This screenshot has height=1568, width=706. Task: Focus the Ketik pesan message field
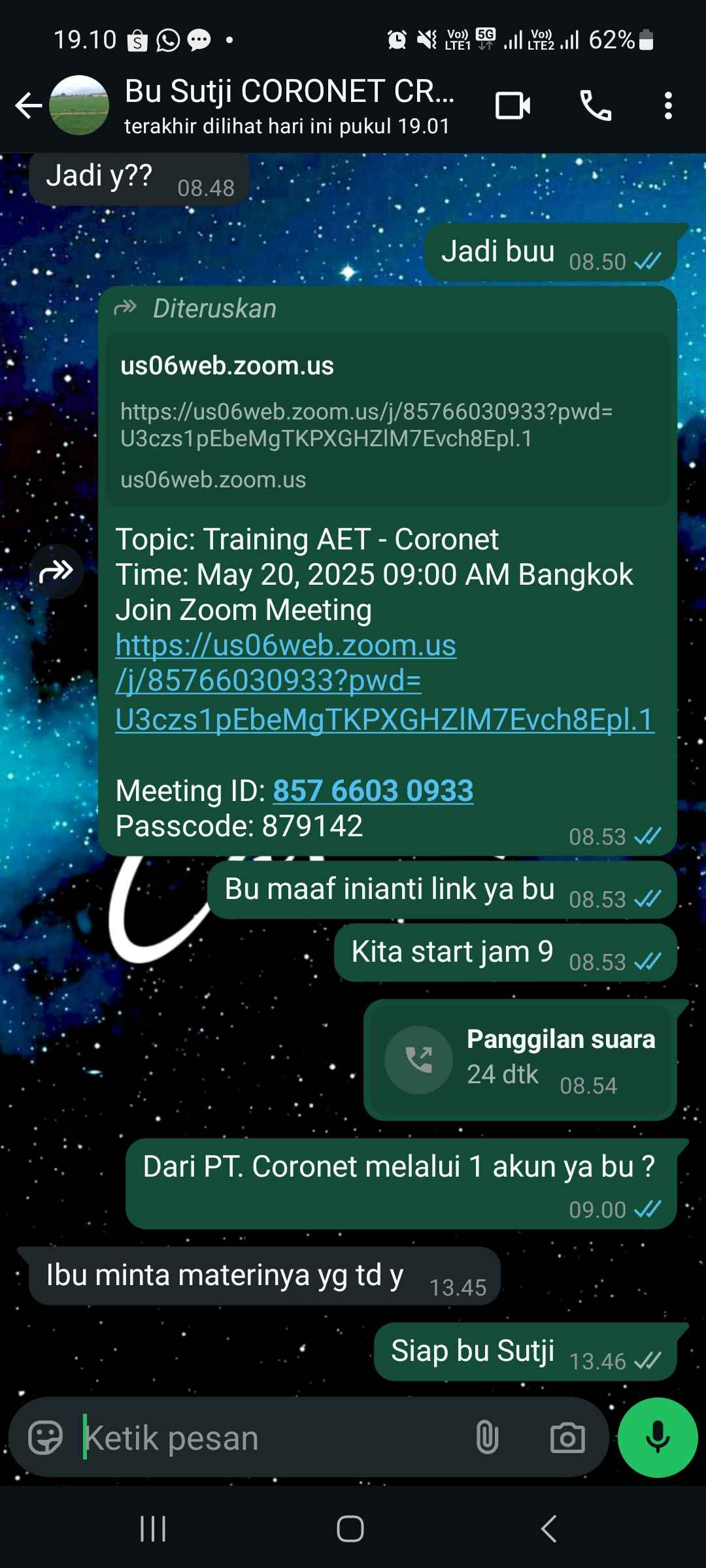[x=268, y=1437]
